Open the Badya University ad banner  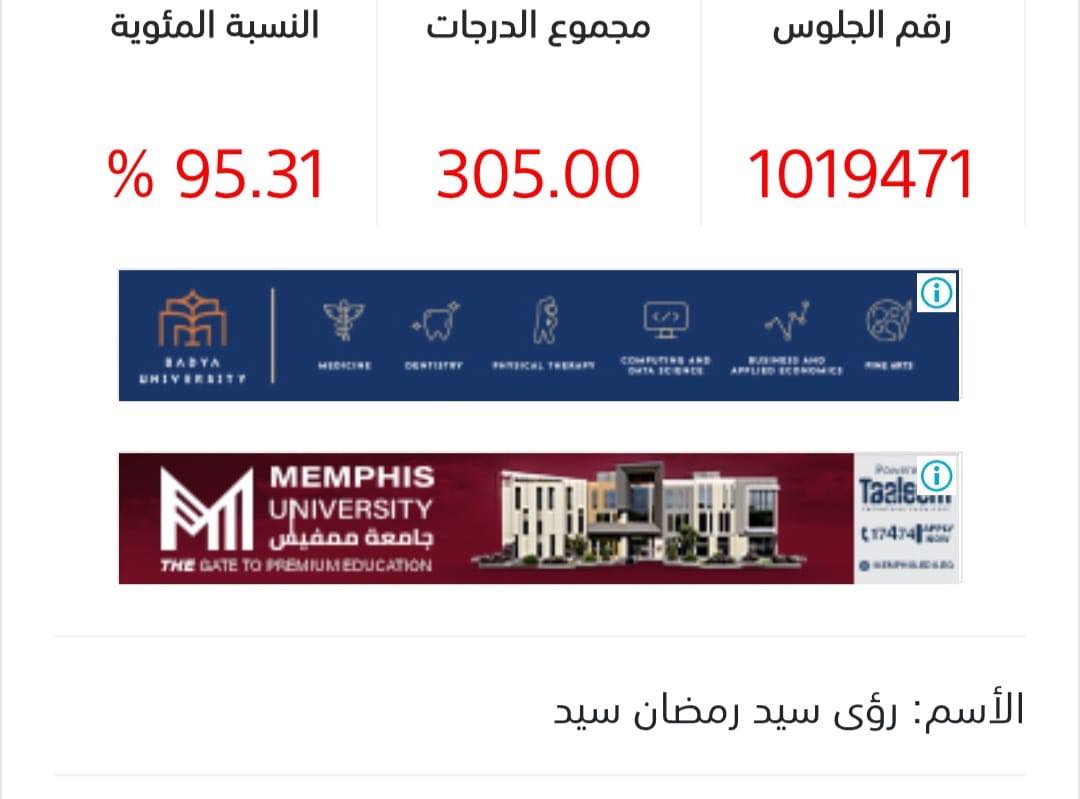(x=538, y=335)
